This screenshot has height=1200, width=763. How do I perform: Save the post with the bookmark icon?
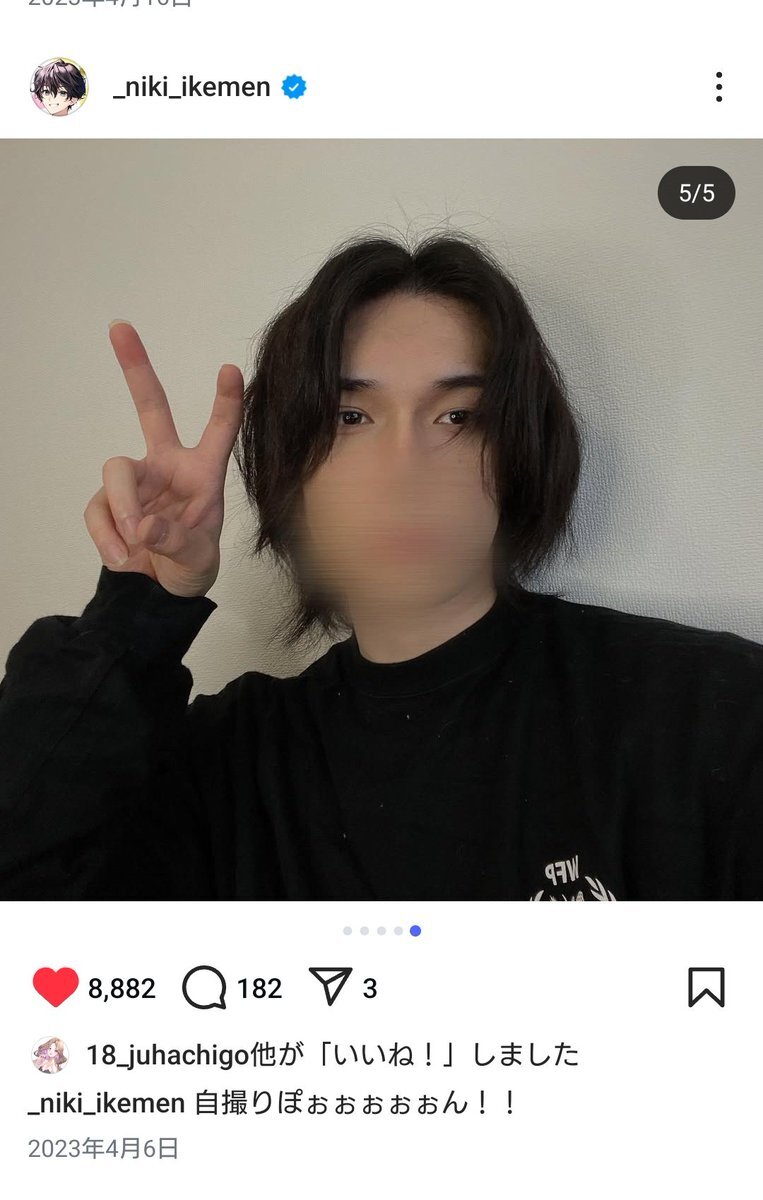pos(706,987)
